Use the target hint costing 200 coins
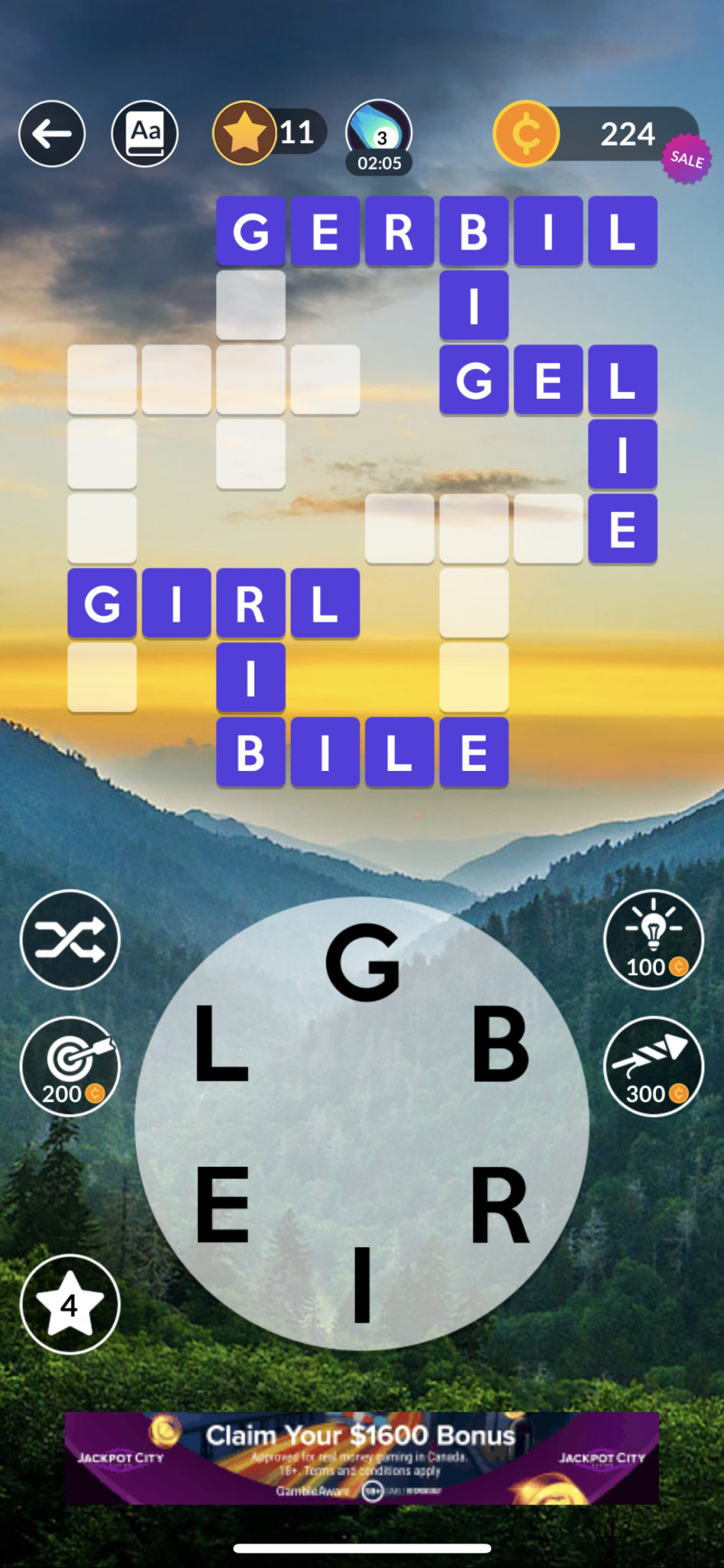 [70, 1067]
